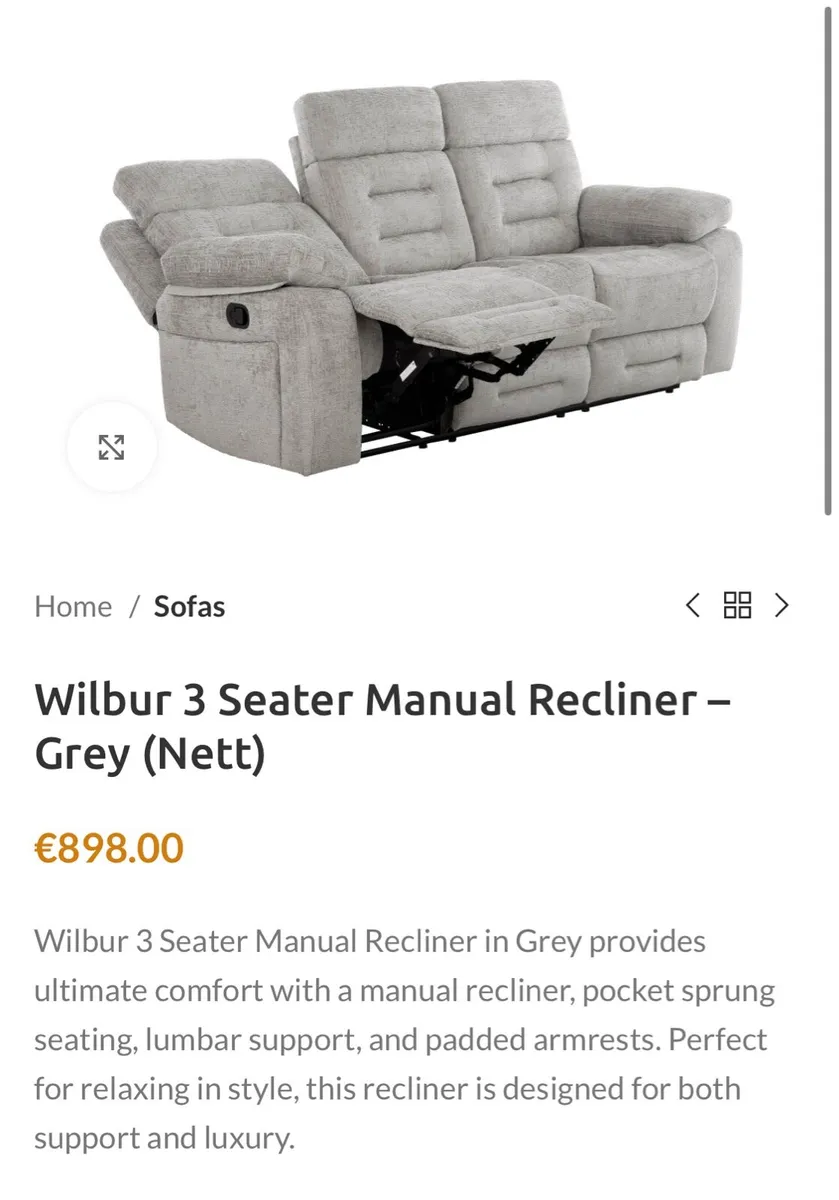Expand the sofa photo using the zoom arrows icon
839x1200 pixels.
pyautogui.click(x=112, y=448)
